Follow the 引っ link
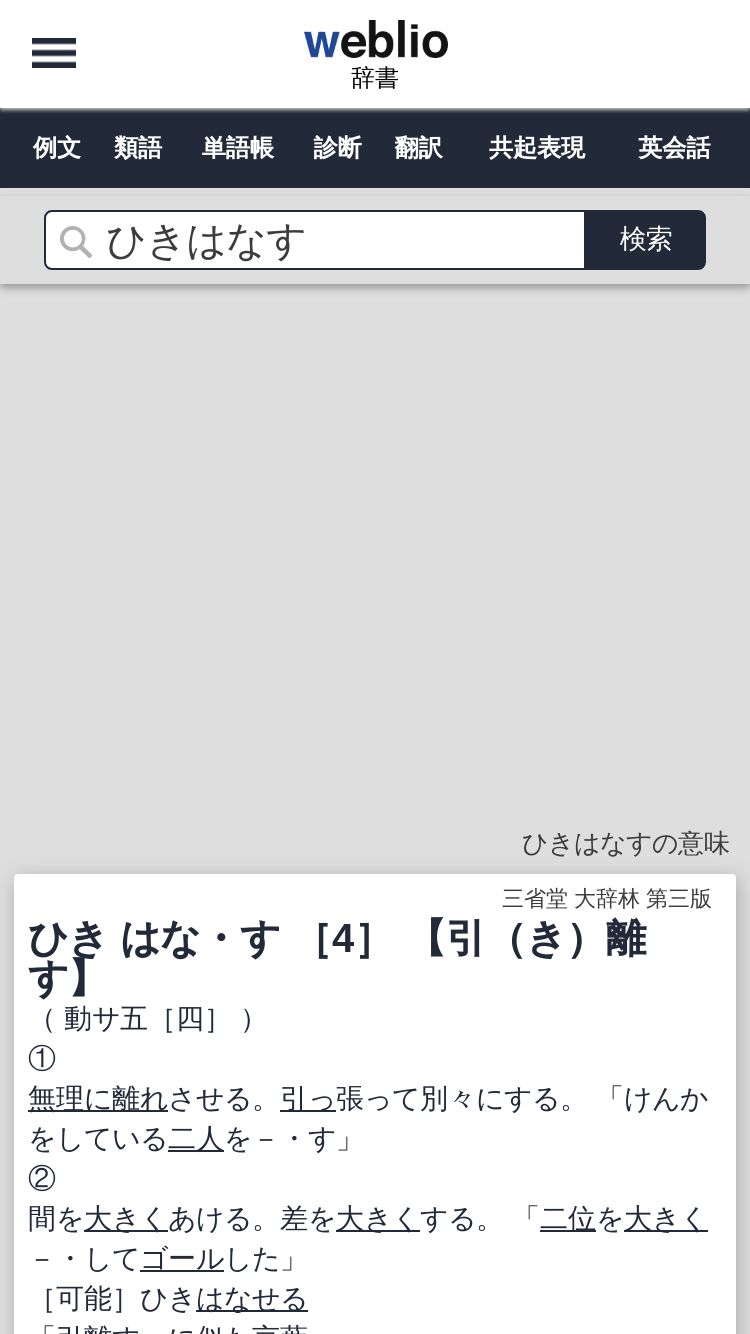Screen dimensions: 750x1334 point(307,1099)
